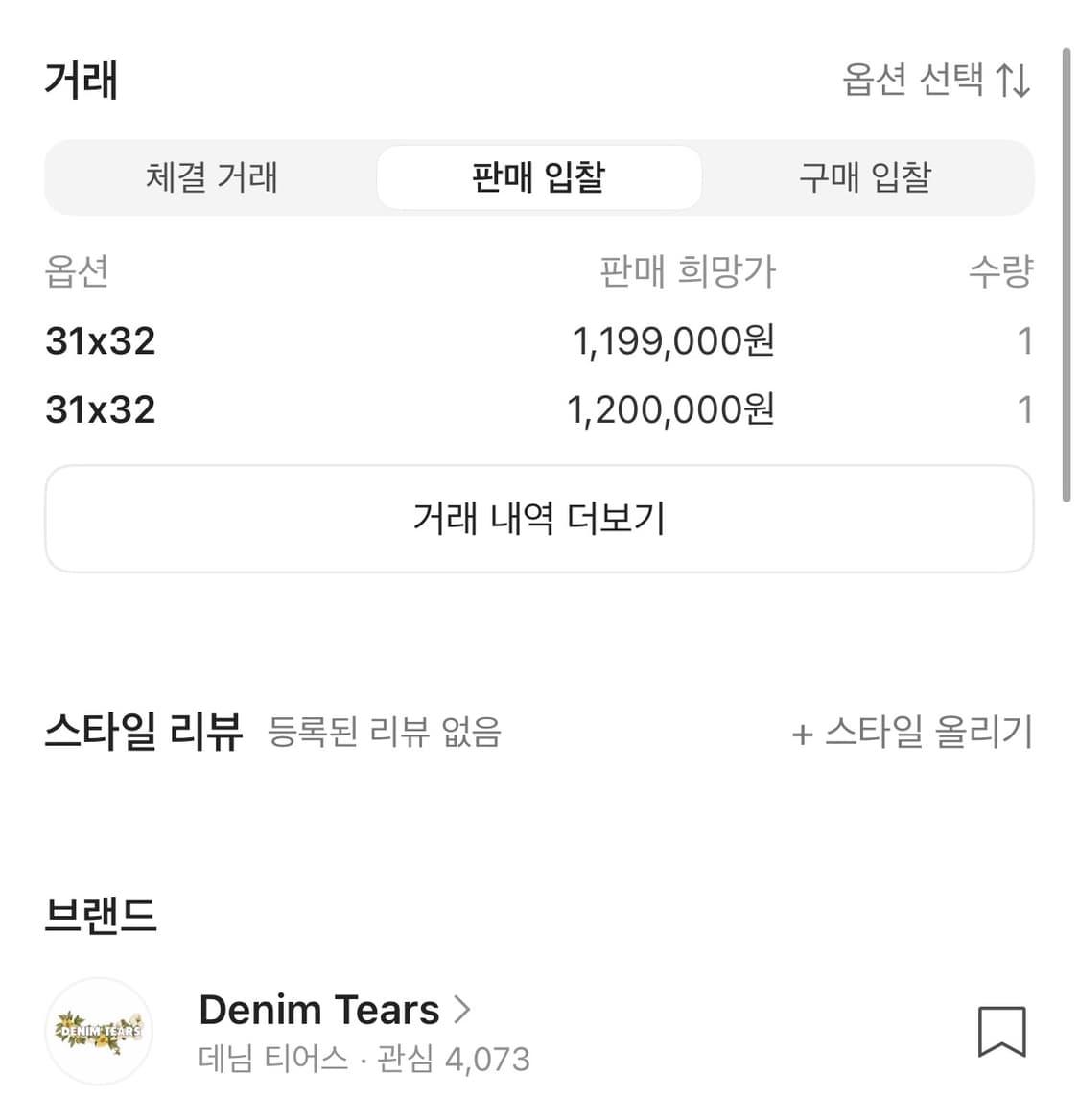The height and width of the screenshot is (1120, 1079).
Task: Open the Denim Tears brand logo thumbnail
Action: pos(97,1029)
